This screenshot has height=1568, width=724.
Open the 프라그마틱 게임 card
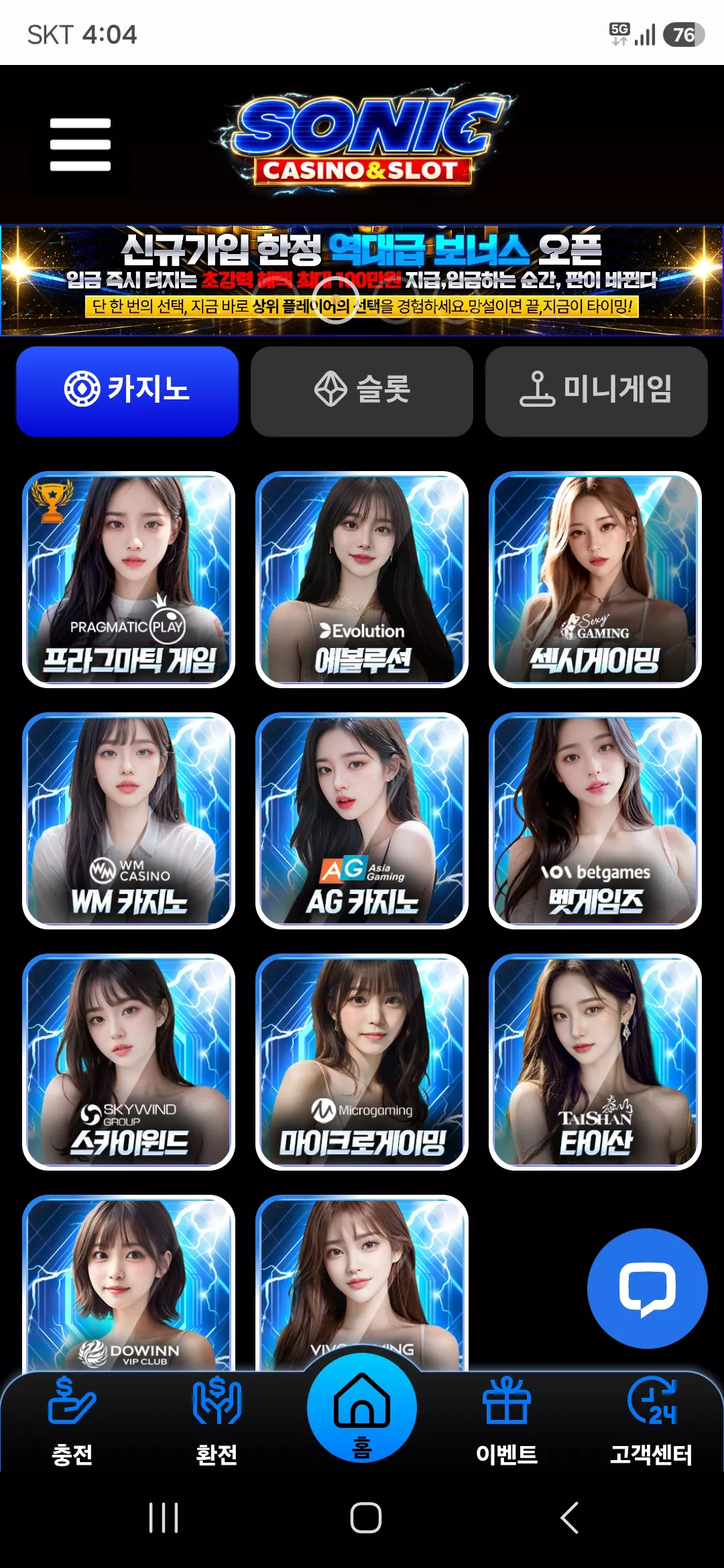(129, 580)
